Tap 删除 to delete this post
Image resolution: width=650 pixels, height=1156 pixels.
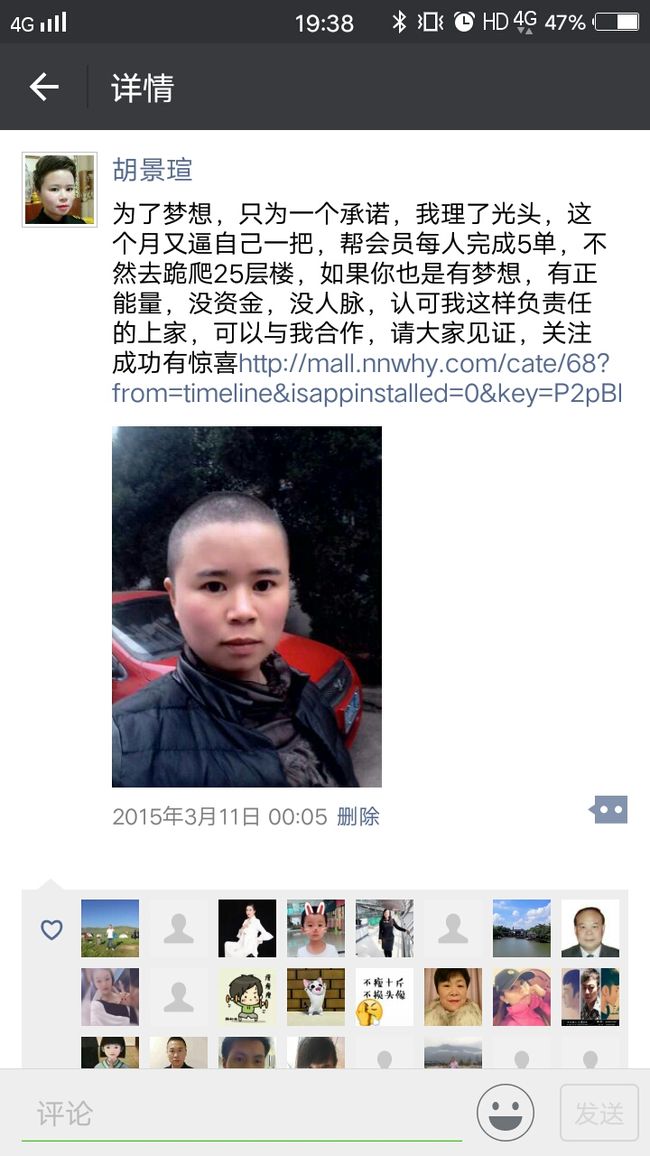click(x=358, y=816)
